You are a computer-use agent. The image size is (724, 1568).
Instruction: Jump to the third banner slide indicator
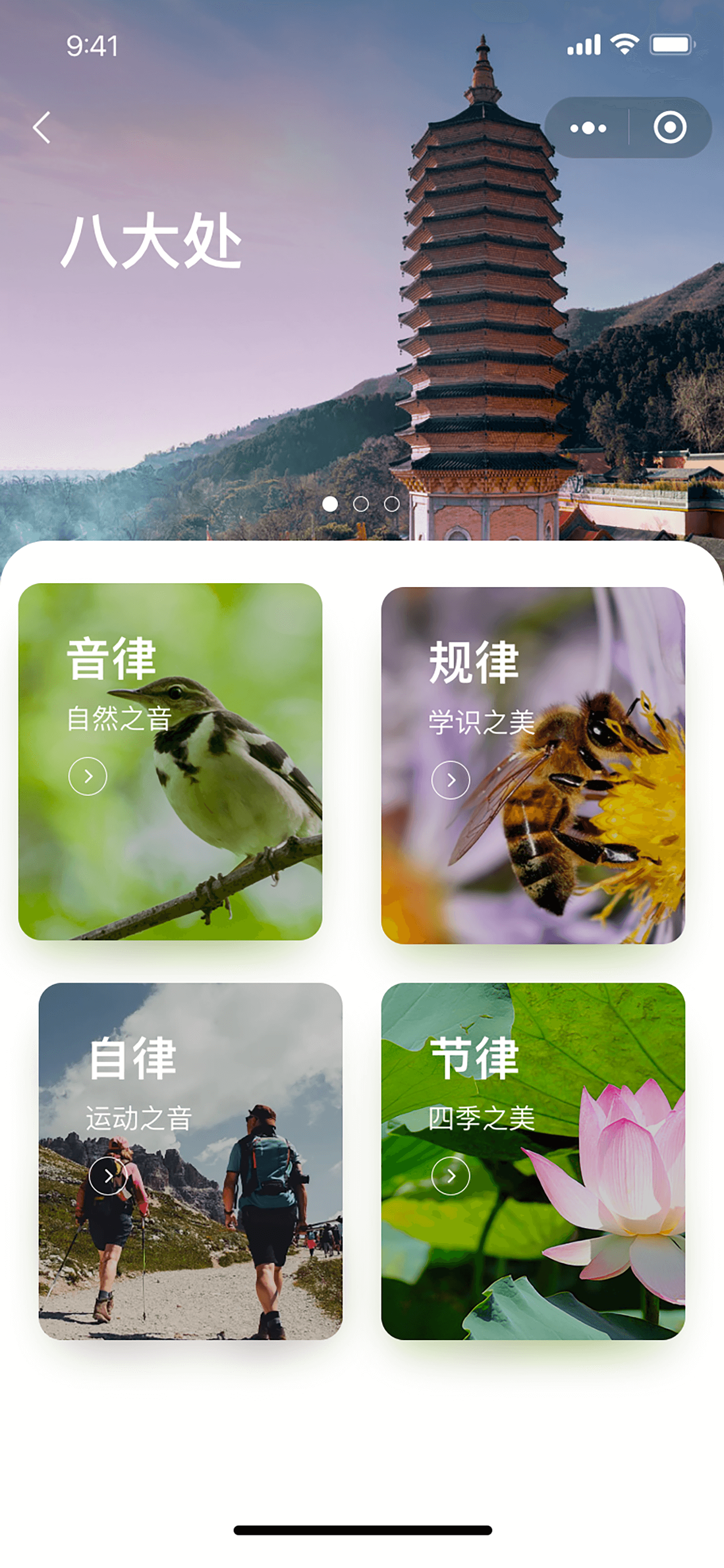coord(392,504)
